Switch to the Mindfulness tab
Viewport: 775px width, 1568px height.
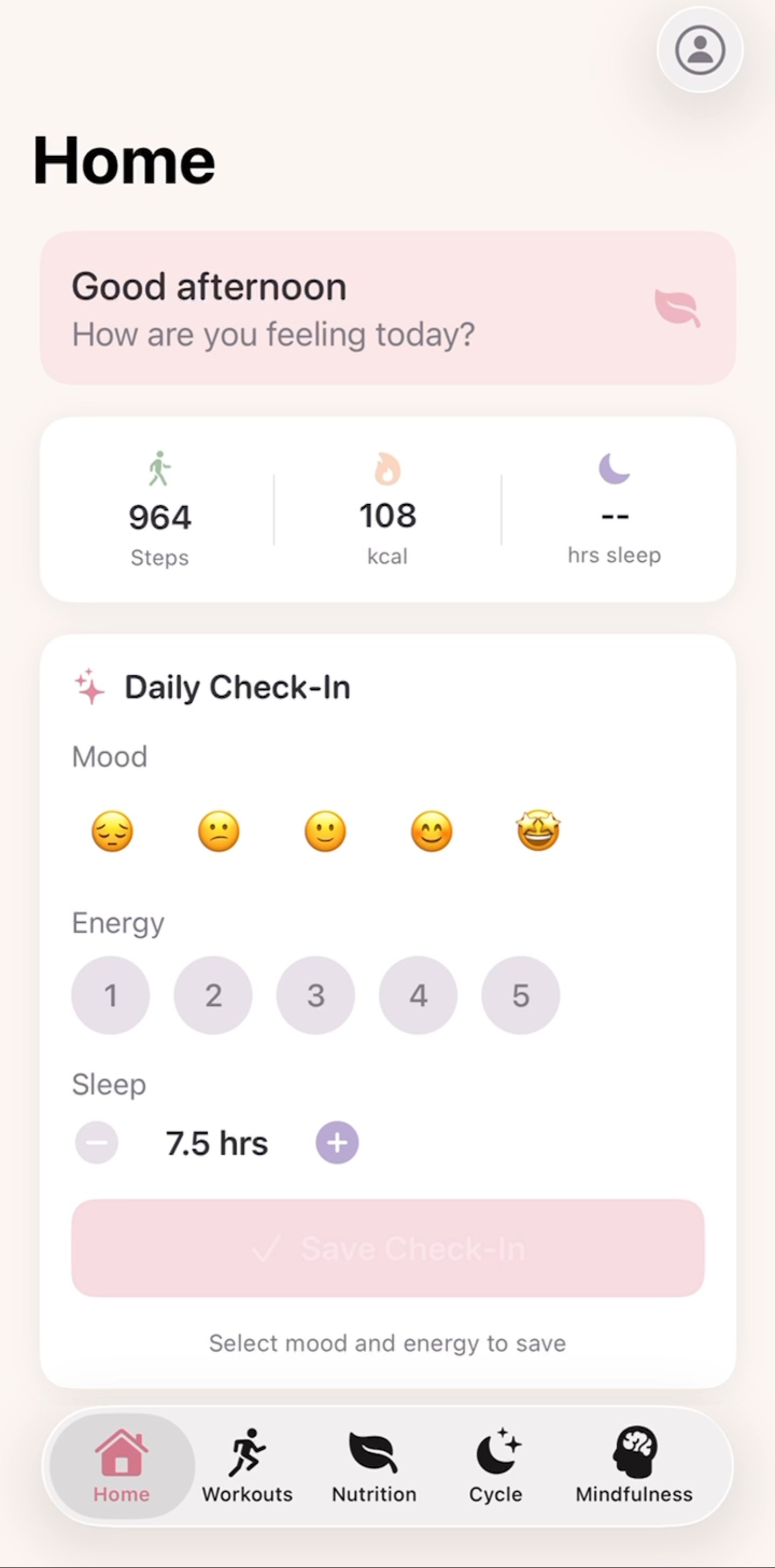634,1466
